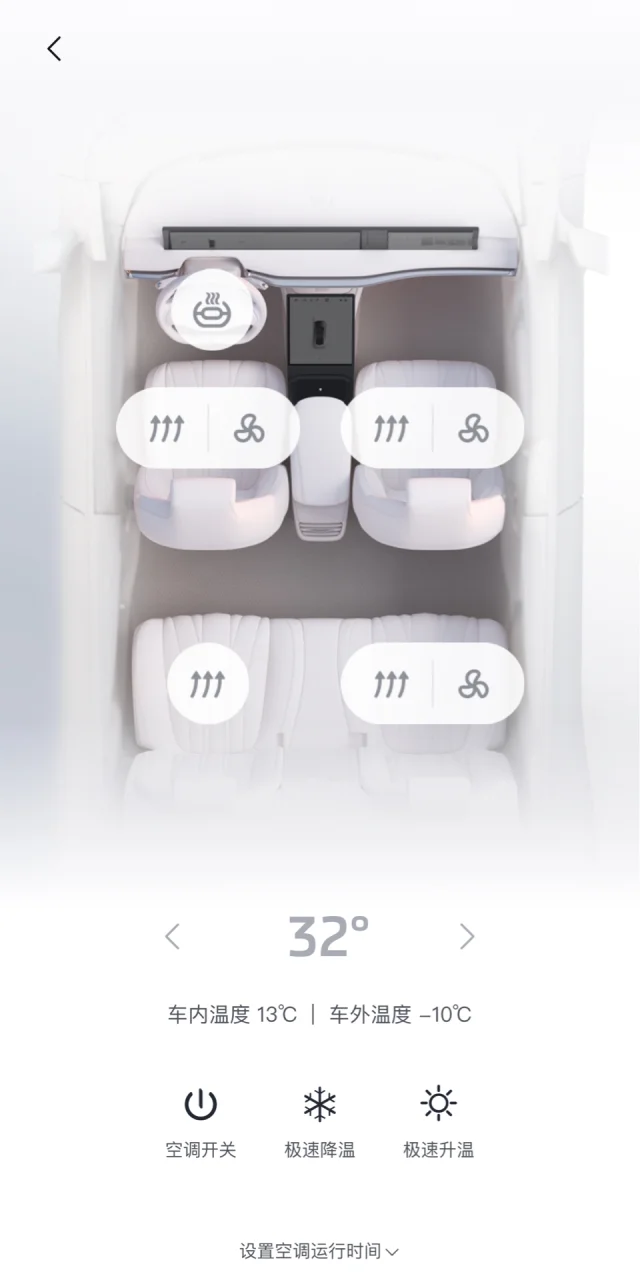The width and height of the screenshot is (640, 1280).
Task: Expand 设置空调运行时间 options
Action: [319, 1251]
